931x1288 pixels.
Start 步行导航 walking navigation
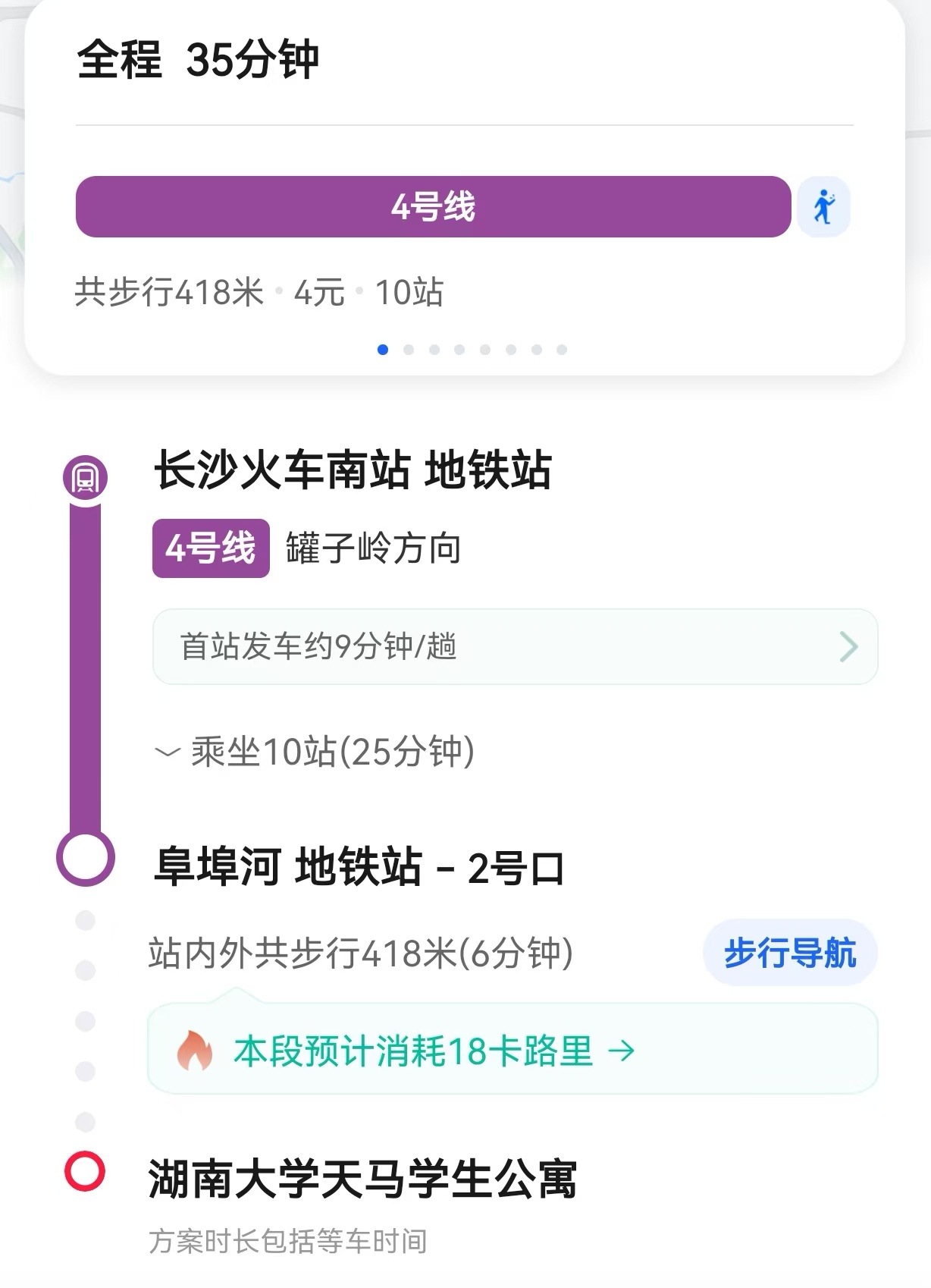789,953
